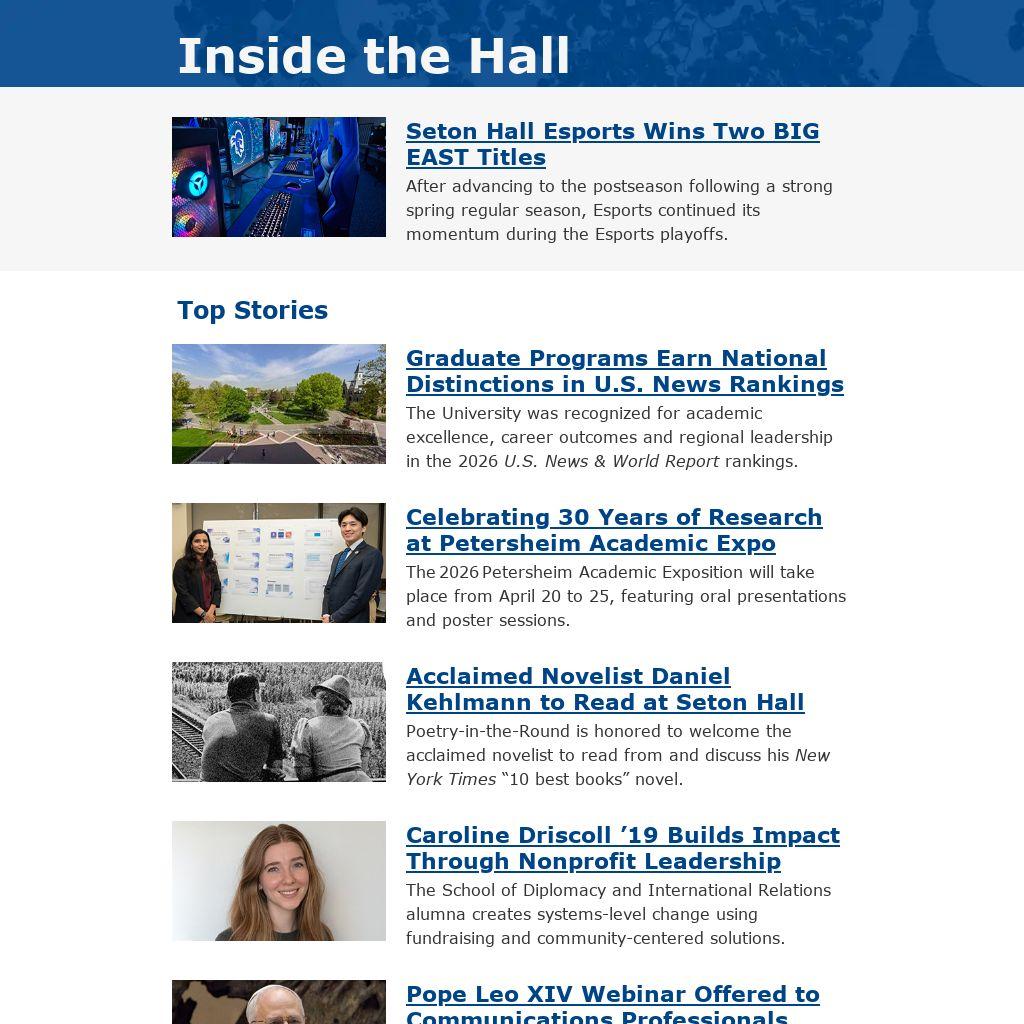Open Acclaimed Novelist Daniel Kehlmann article link
Viewport: 1024px width, 1024px height.
coord(604,689)
